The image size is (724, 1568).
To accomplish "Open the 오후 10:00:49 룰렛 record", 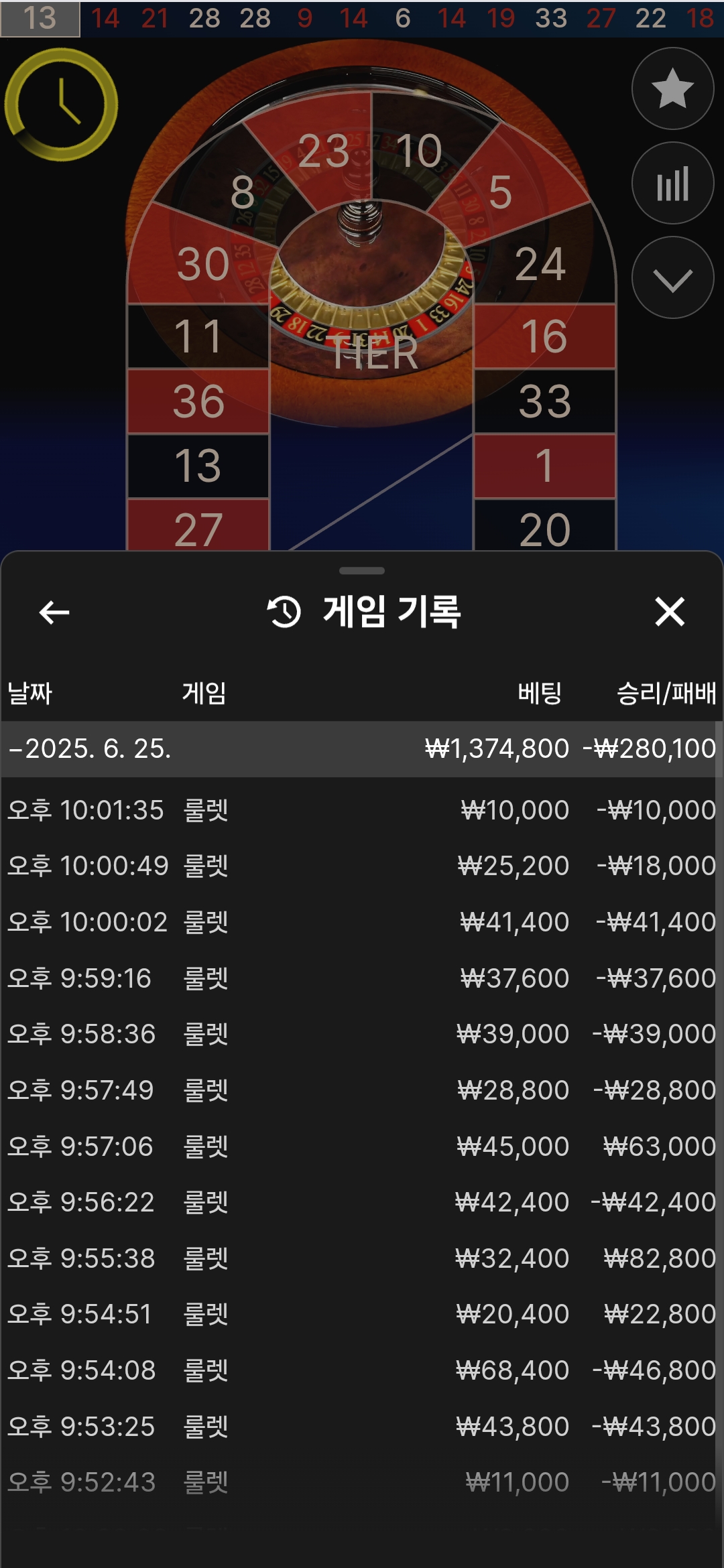I will pyautogui.click(x=362, y=866).
